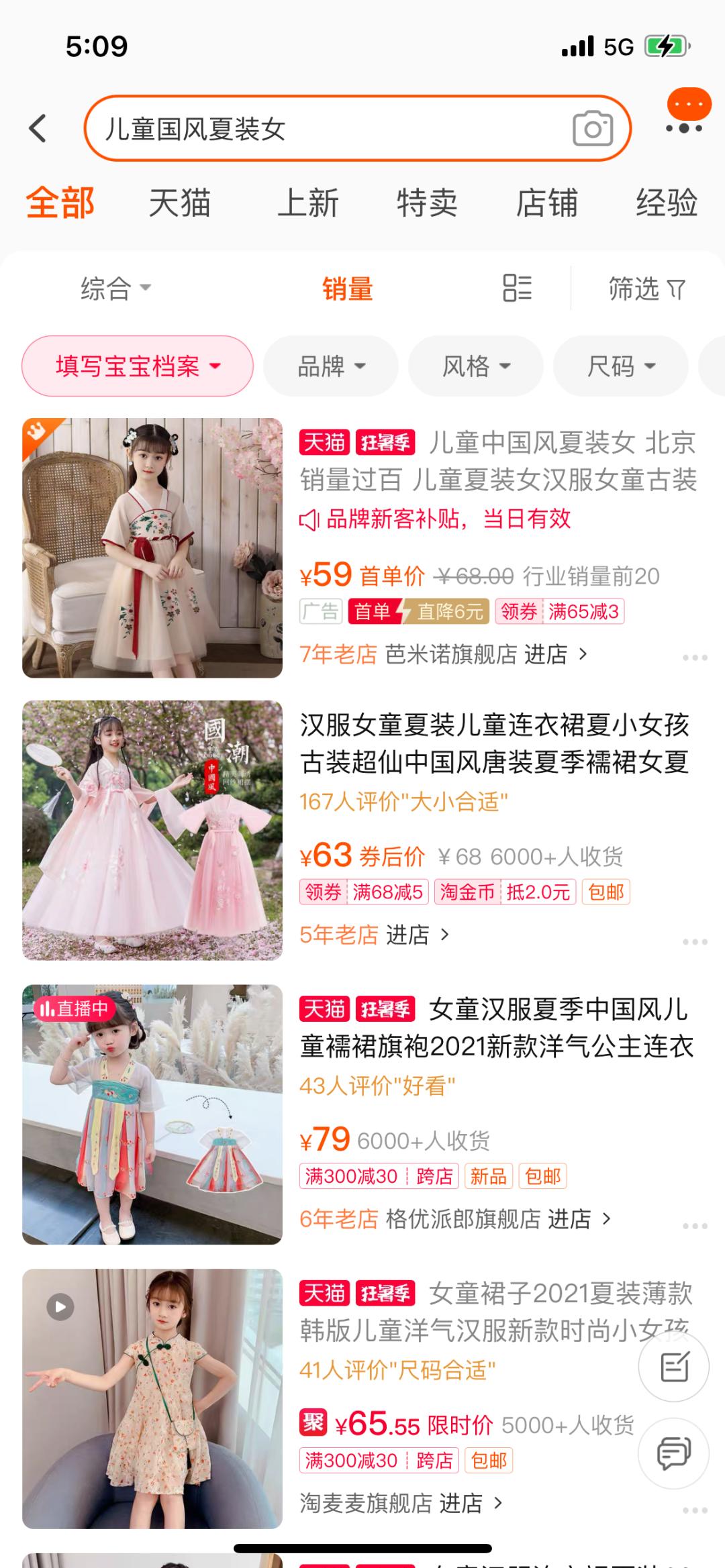The width and height of the screenshot is (725, 1568).
Task: Open the 筛选 filter panel
Action: tap(646, 289)
